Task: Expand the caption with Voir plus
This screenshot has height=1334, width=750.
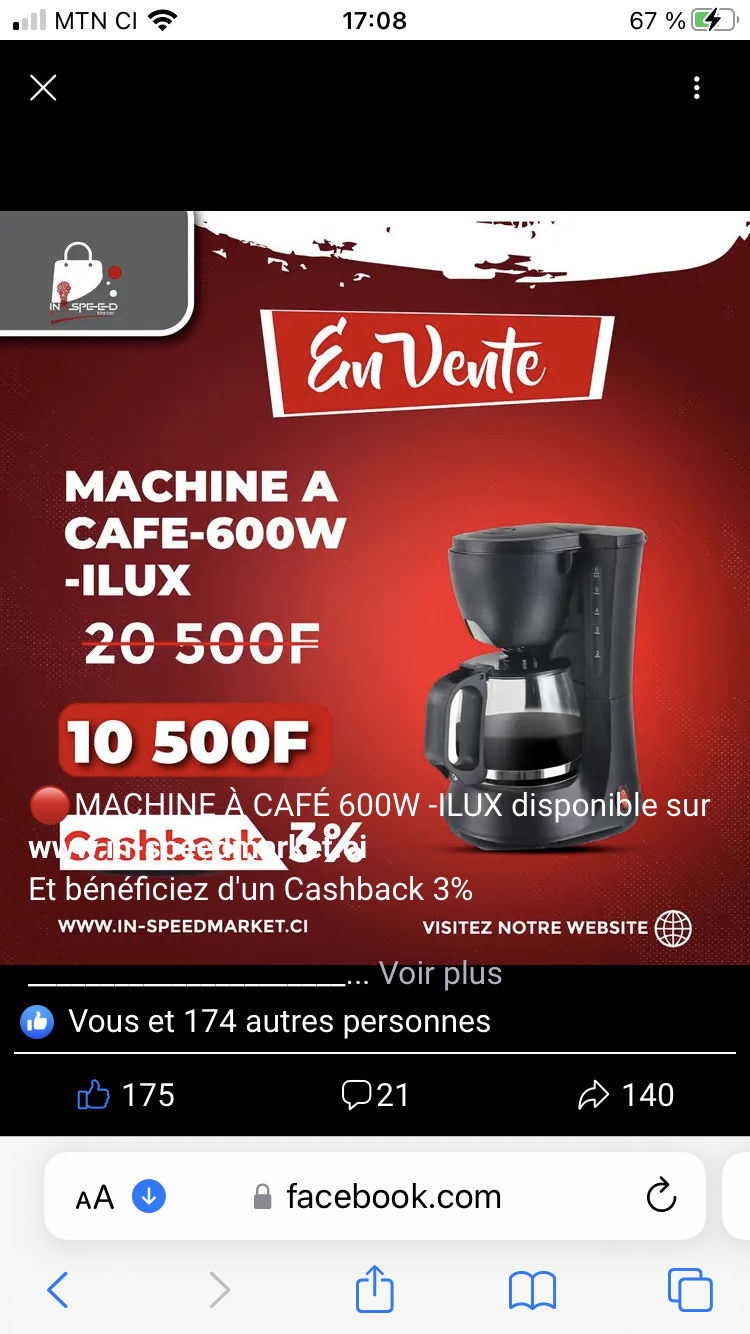Action: click(x=441, y=973)
